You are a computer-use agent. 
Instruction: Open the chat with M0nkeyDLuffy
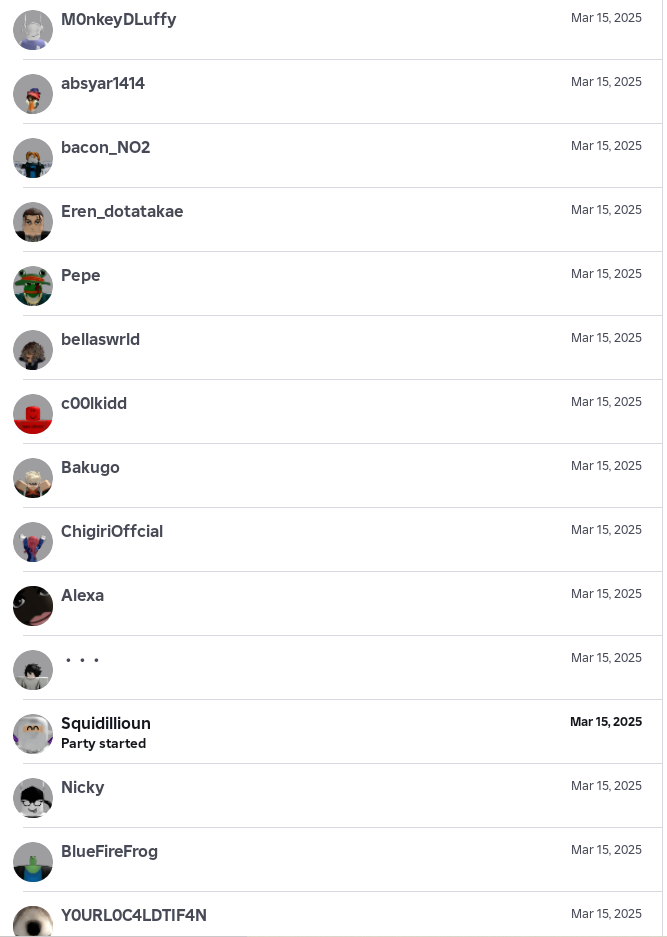(x=118, y=20)
